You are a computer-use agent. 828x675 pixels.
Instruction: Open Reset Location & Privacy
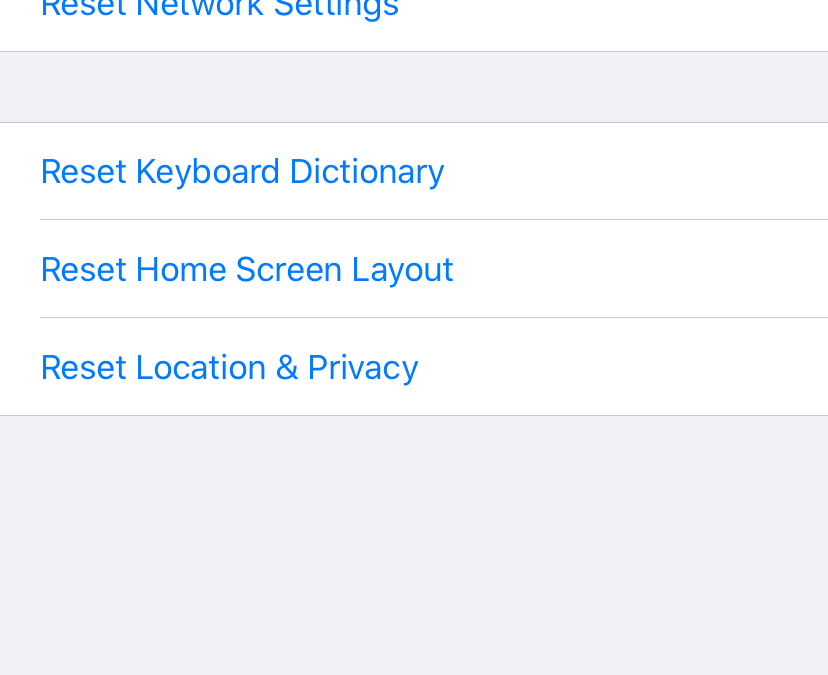point(229,368)
